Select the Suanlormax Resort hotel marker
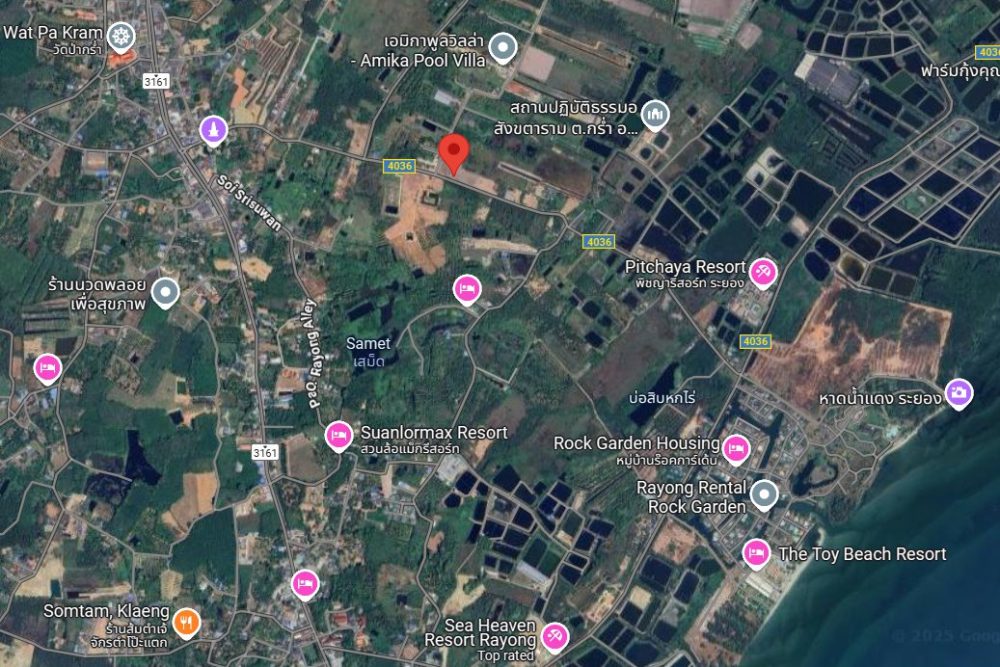The height and width of the screenshot is (667, 1000). click(x=339, y=435)
